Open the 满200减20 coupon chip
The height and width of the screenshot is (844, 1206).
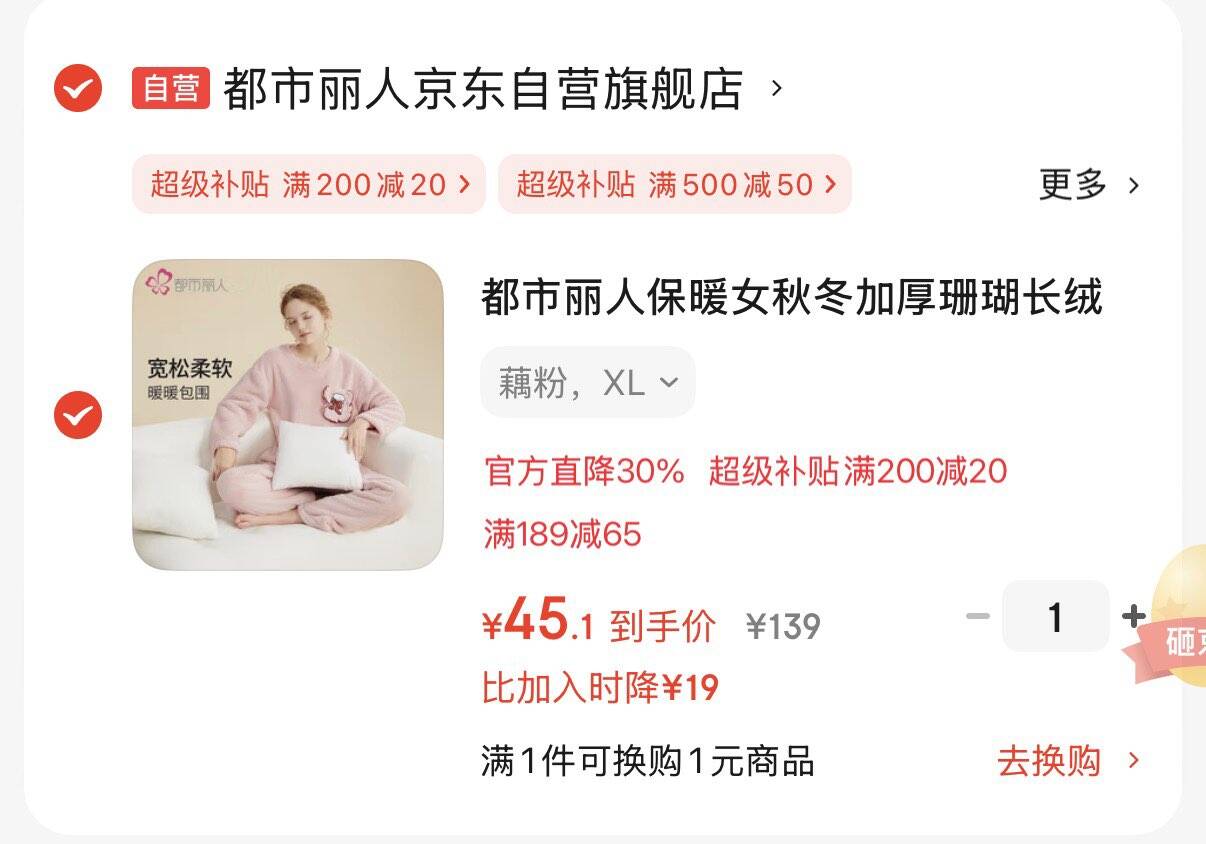(309, 184)
